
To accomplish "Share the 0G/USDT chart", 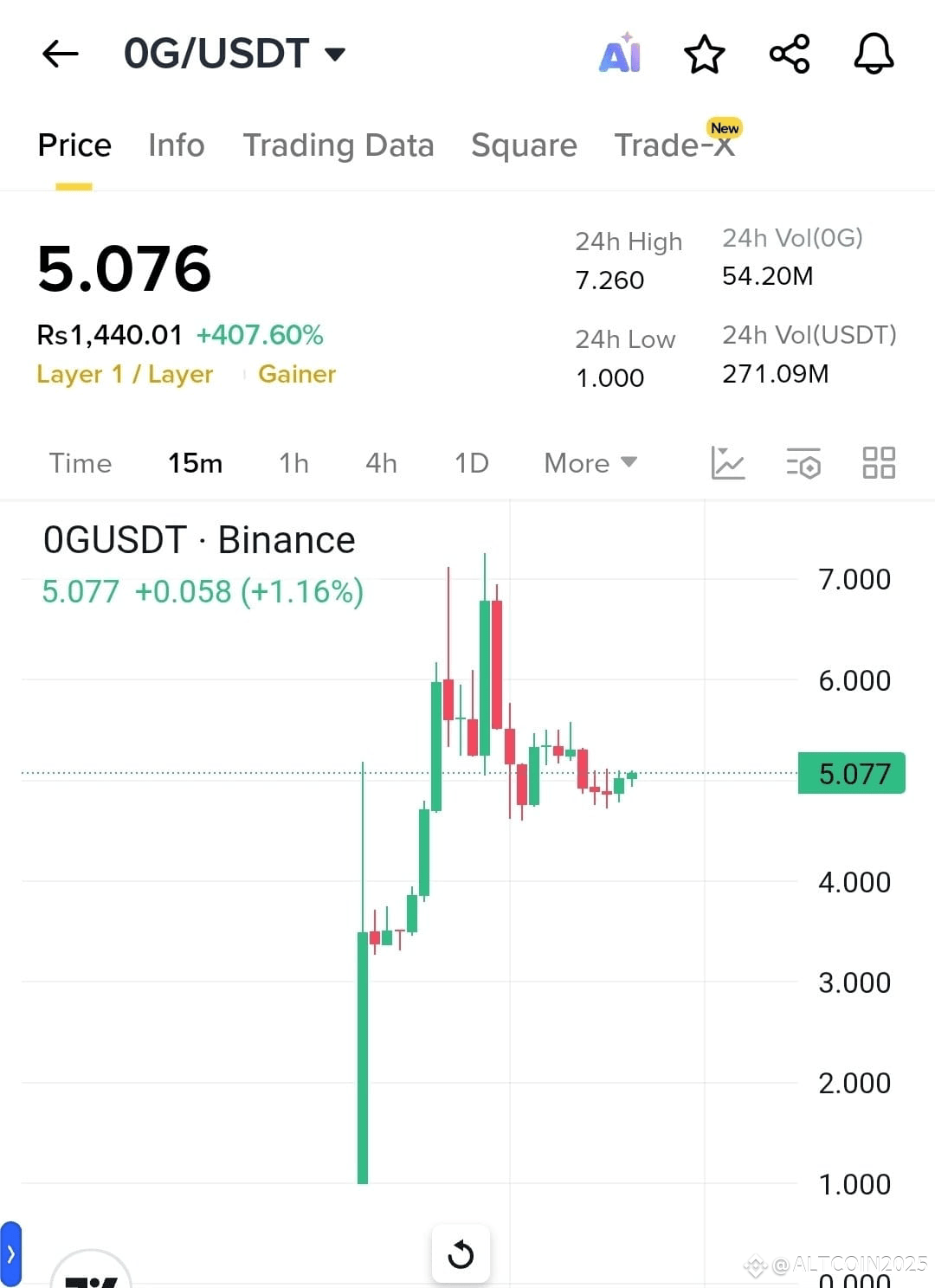I will coord(789,54).
